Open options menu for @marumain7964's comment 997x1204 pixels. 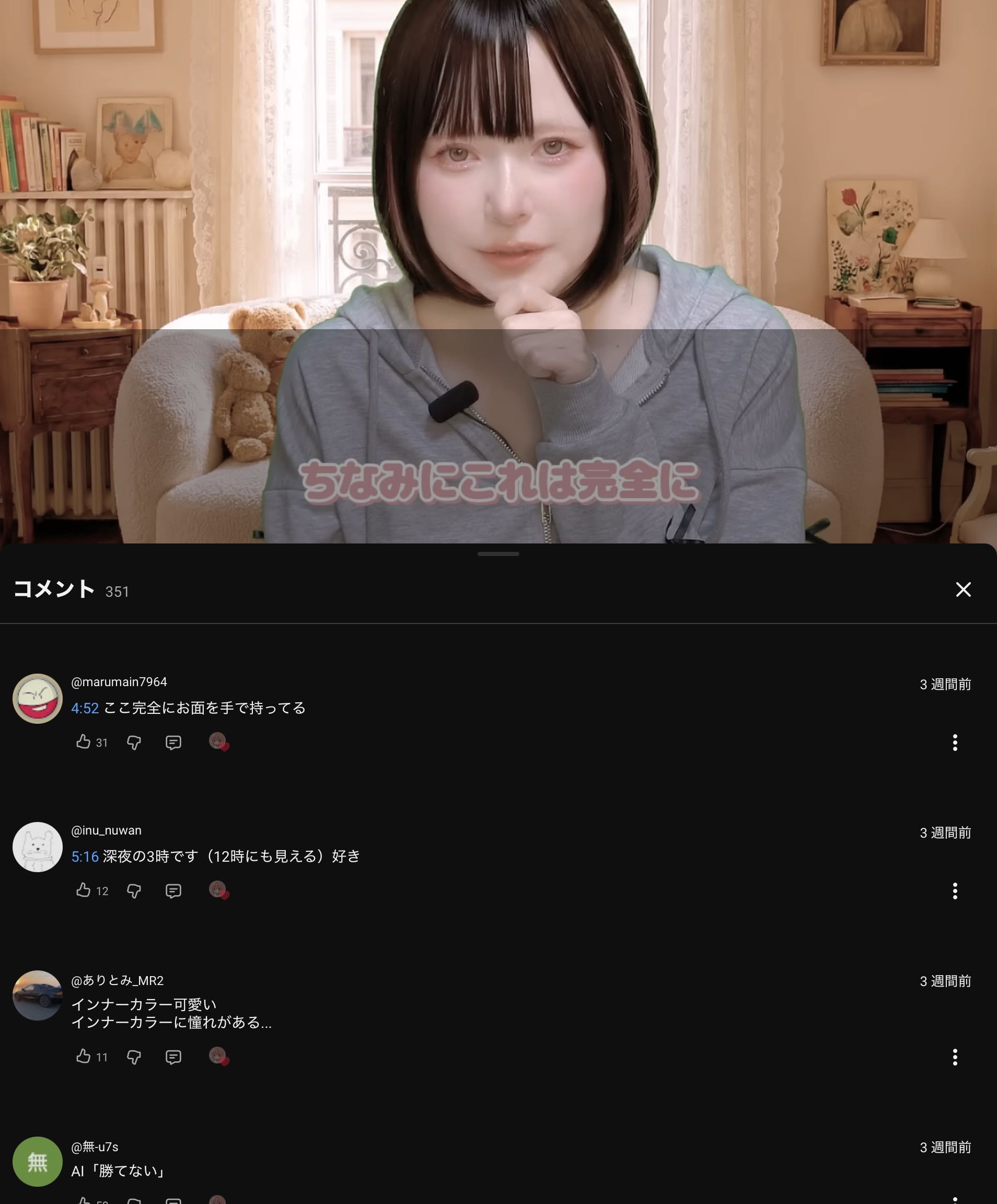(955, 743)
